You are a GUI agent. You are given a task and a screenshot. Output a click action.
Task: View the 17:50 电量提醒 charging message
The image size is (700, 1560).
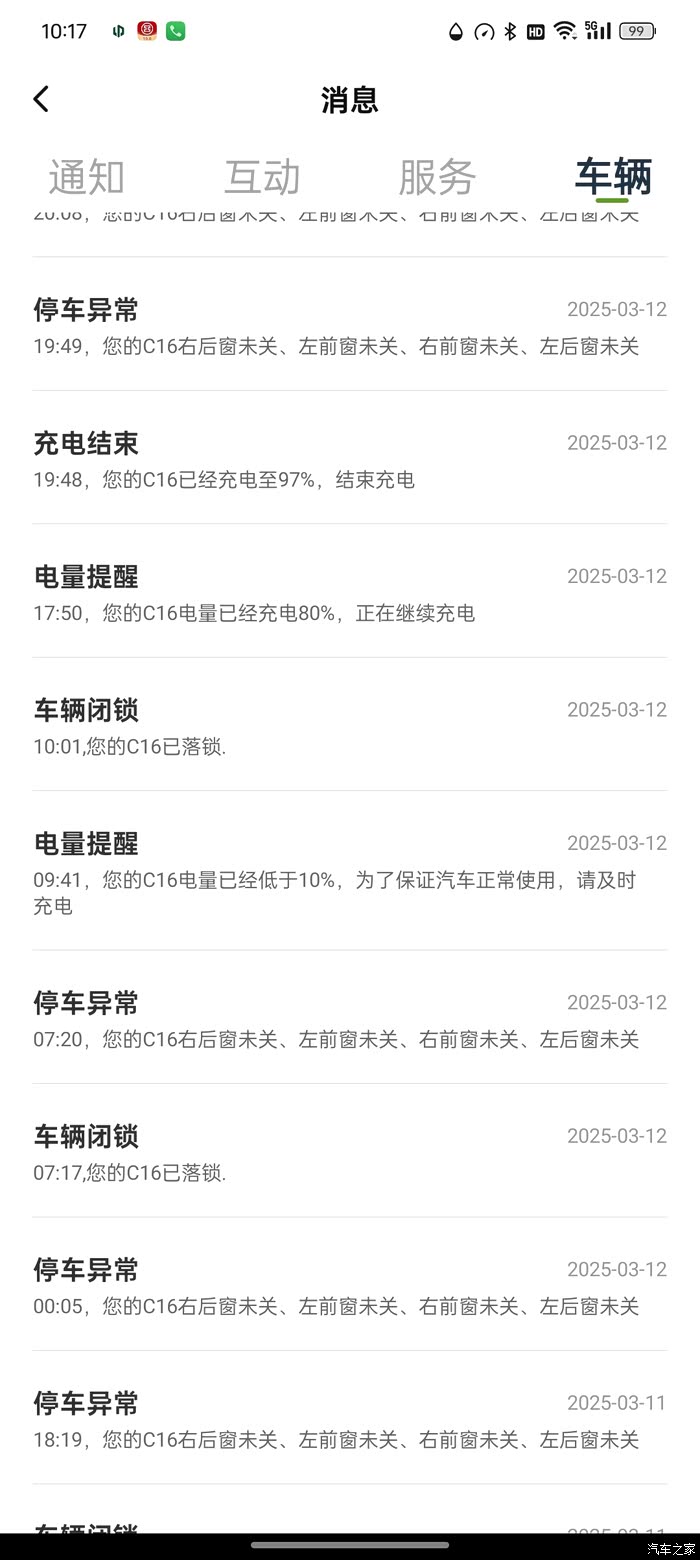tap(349, 593)
